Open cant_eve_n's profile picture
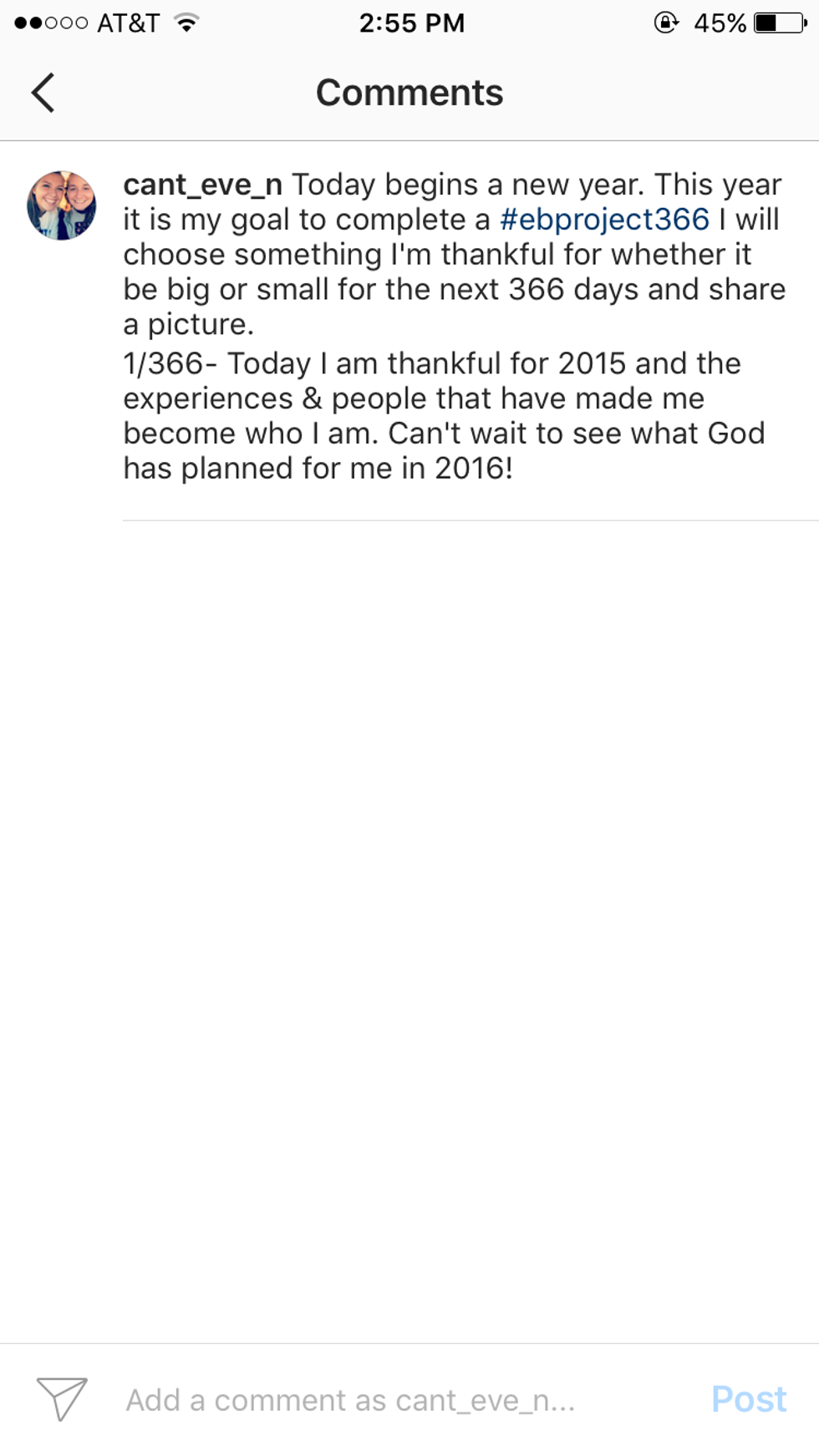Viewport: 819px width, 1456px height. (62, 205)
